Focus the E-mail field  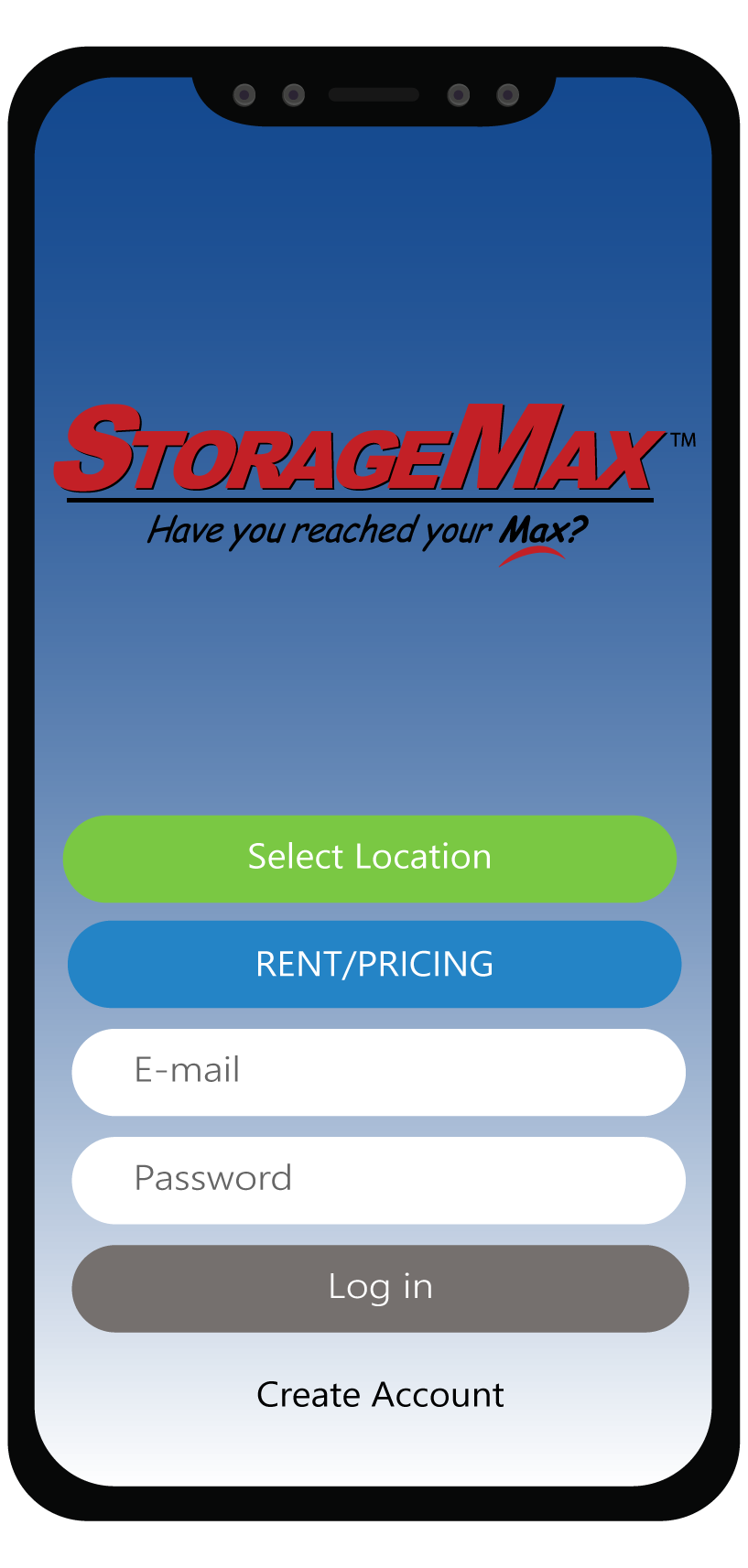[x=378, y=1072]
